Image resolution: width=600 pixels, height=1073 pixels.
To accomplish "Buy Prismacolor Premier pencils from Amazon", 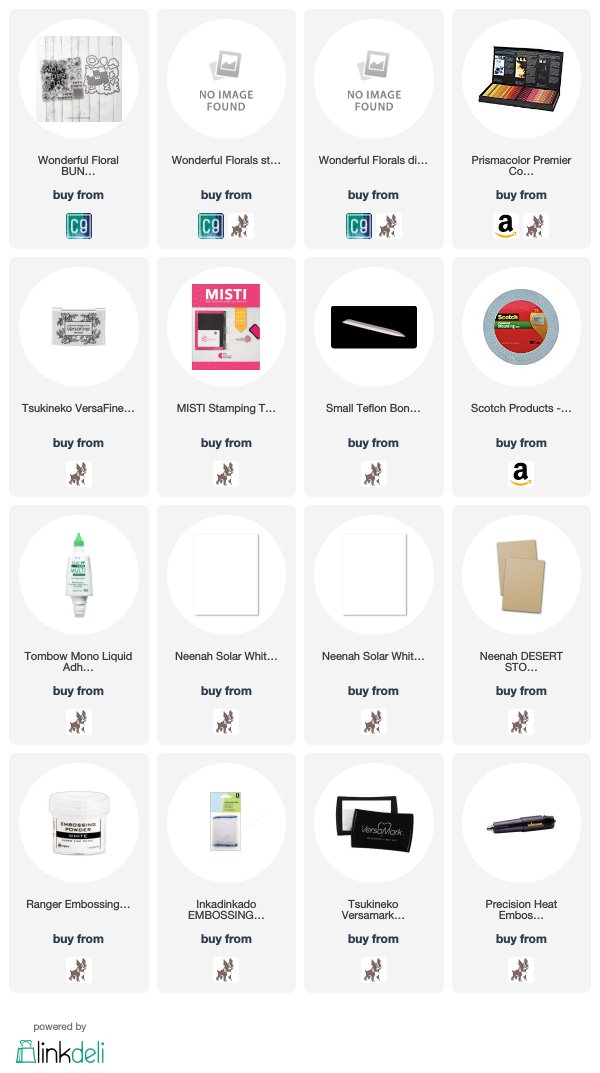I will point(506,226).
